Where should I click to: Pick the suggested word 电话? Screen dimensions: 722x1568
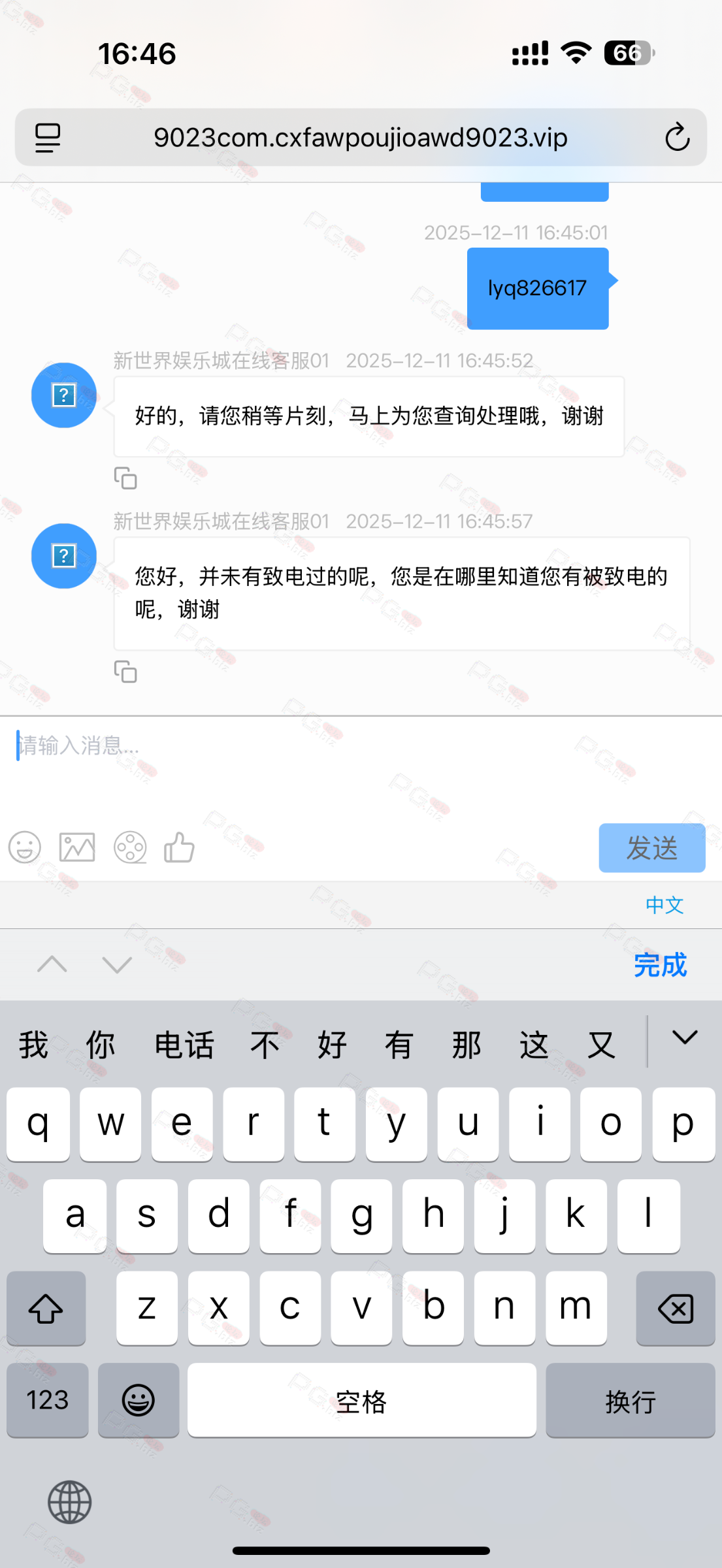click(184, 1045)
